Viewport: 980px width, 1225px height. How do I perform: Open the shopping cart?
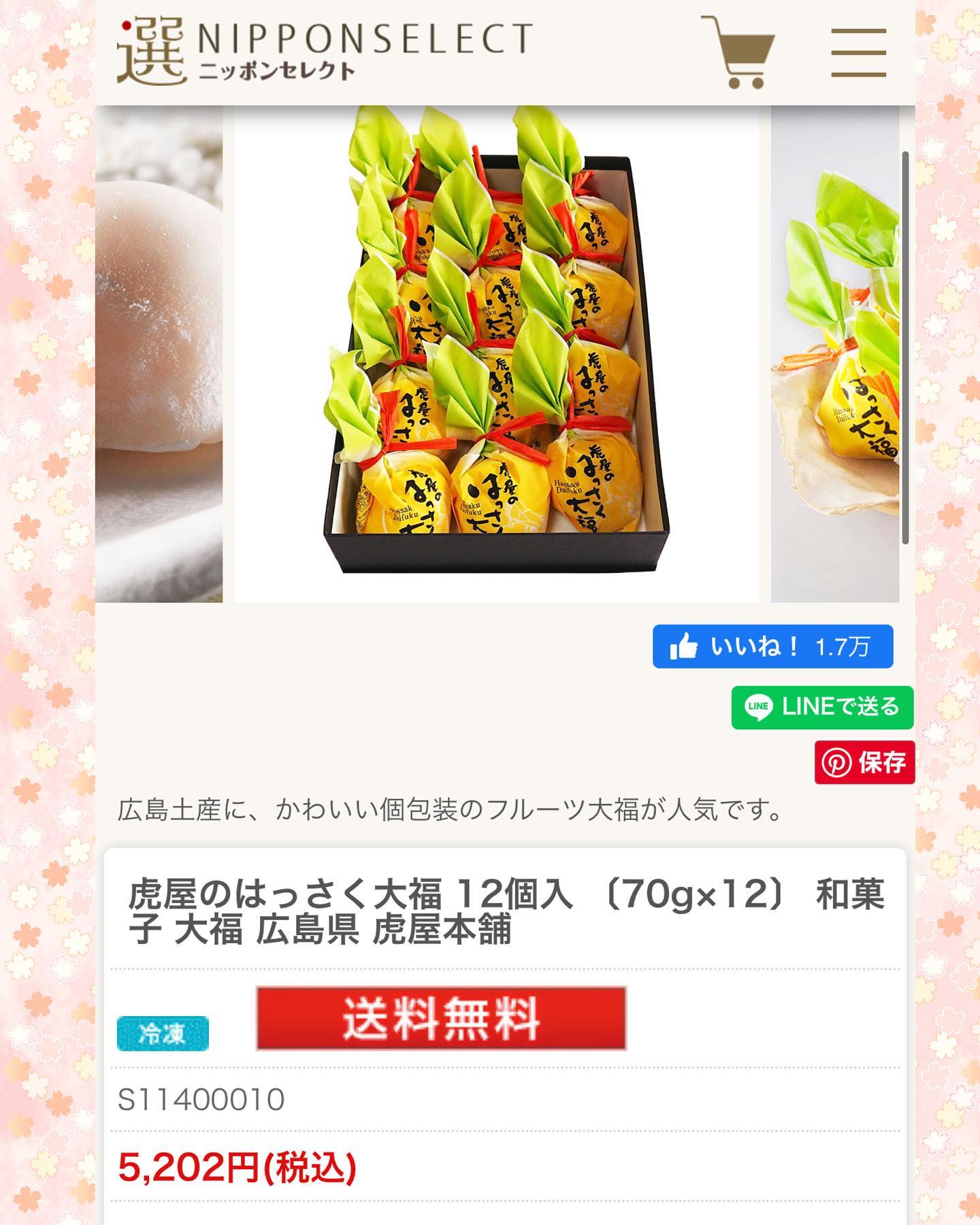(738, 52)
